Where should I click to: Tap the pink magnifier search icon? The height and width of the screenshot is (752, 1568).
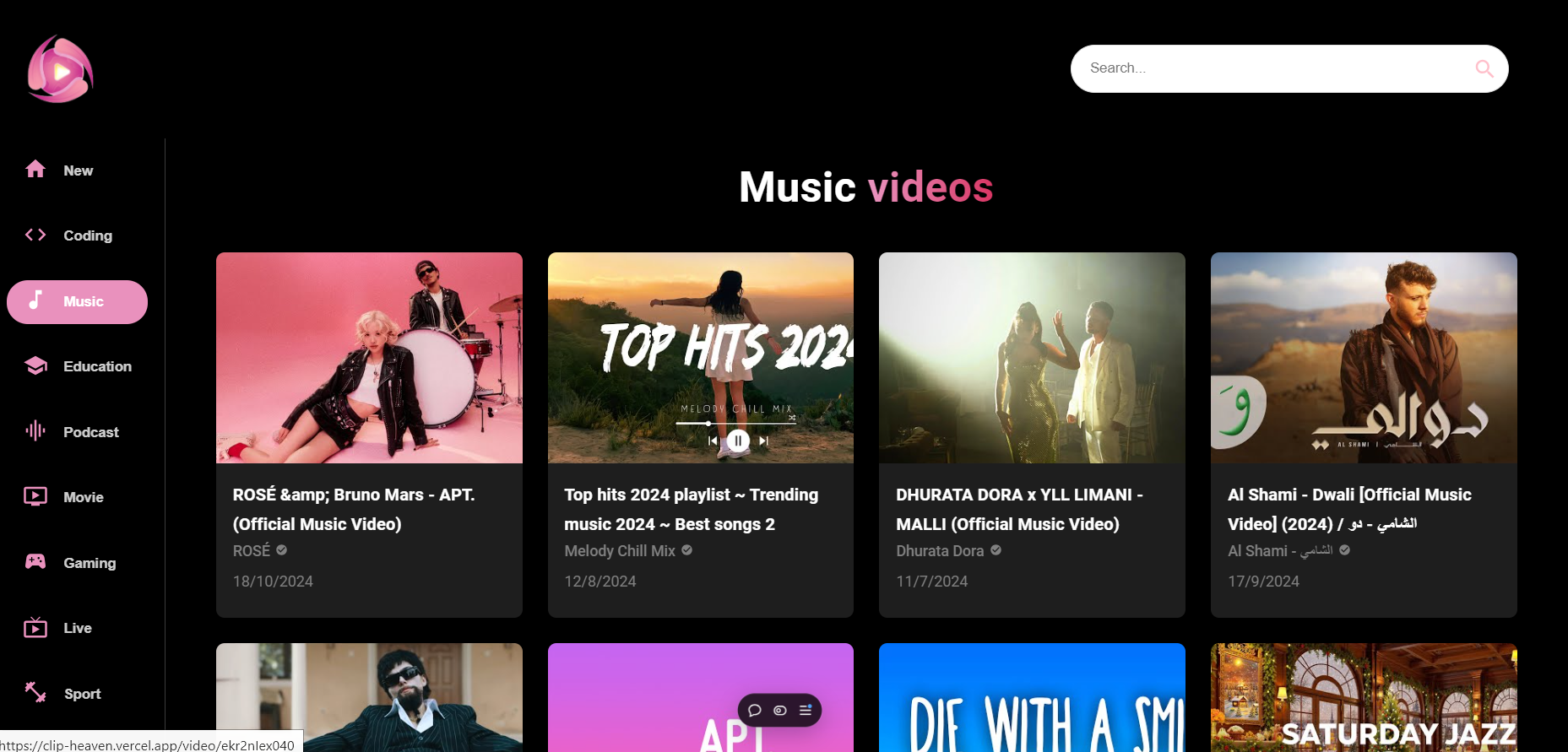(1484, 68)
